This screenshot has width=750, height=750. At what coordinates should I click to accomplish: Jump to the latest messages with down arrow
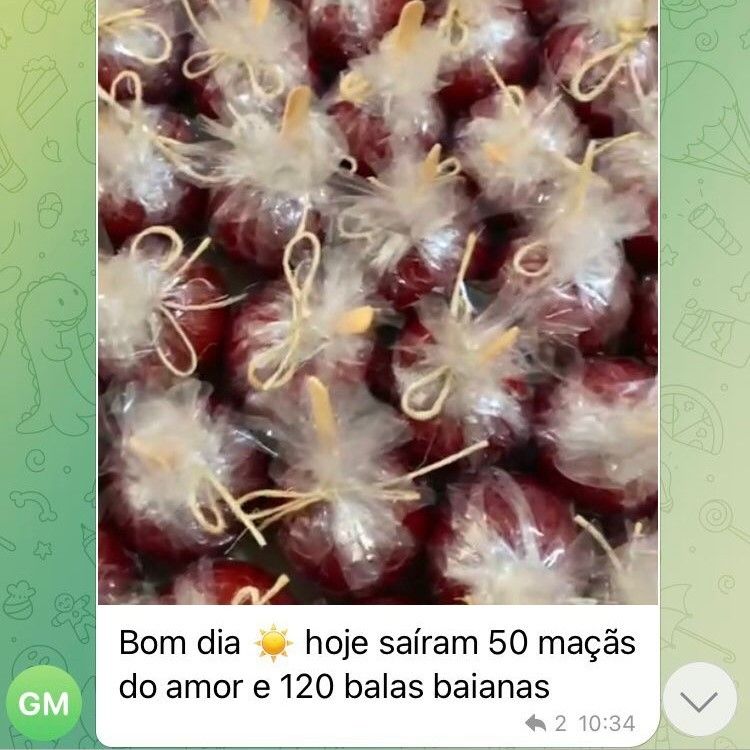point(699,700)
